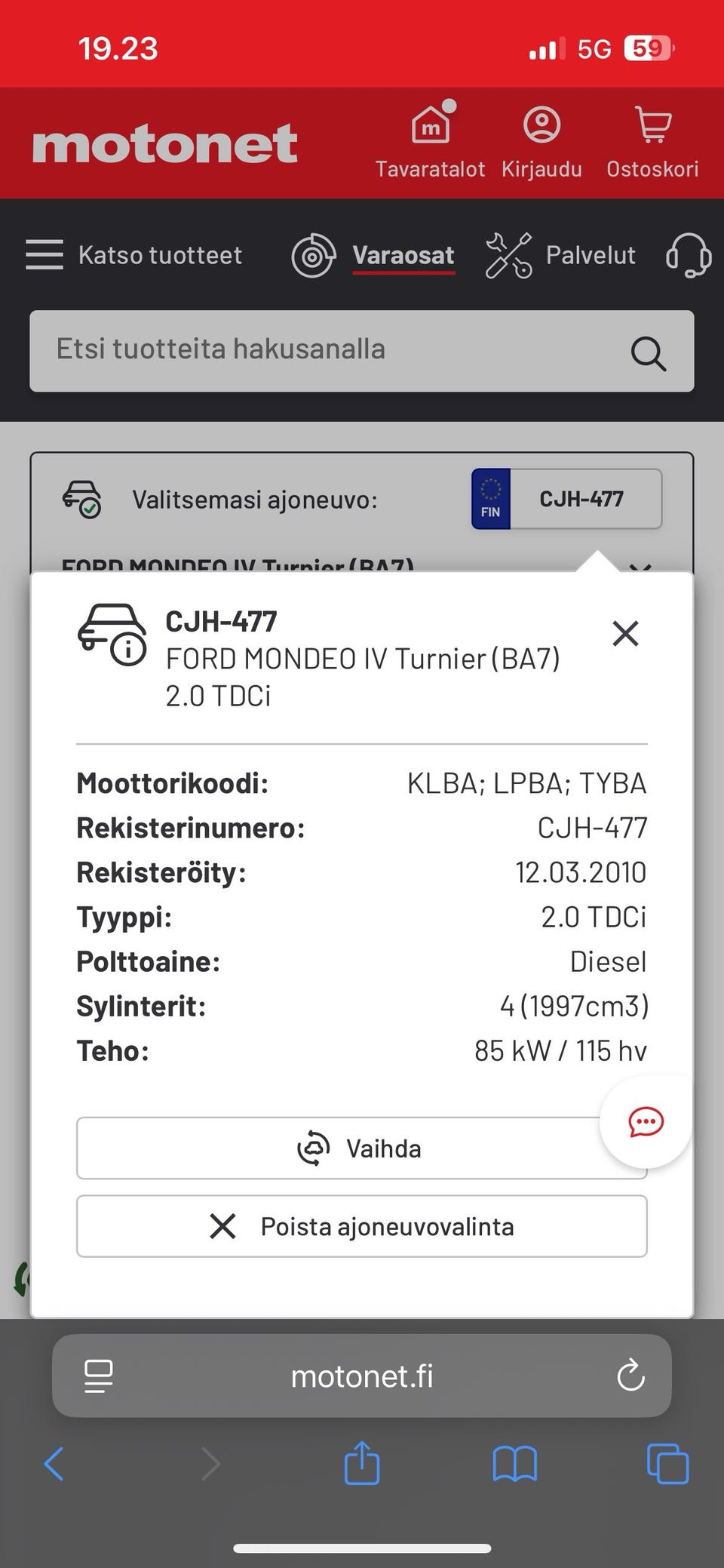Open the Ostoskori shopping cart
Image resolution: width=724 pixels, height=1568 pixels.
click(652, 141)
